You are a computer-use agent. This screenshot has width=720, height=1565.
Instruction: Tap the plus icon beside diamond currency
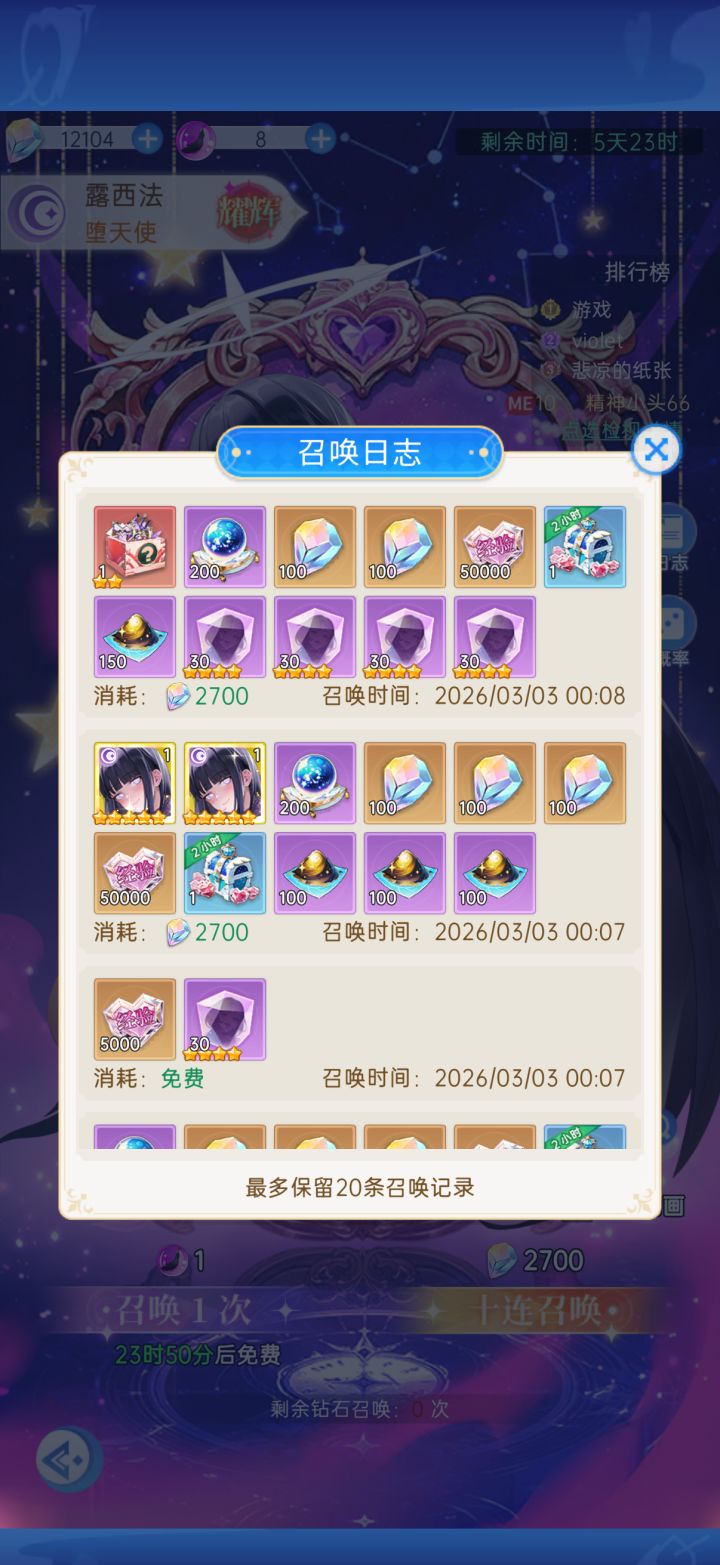(148, 140)
